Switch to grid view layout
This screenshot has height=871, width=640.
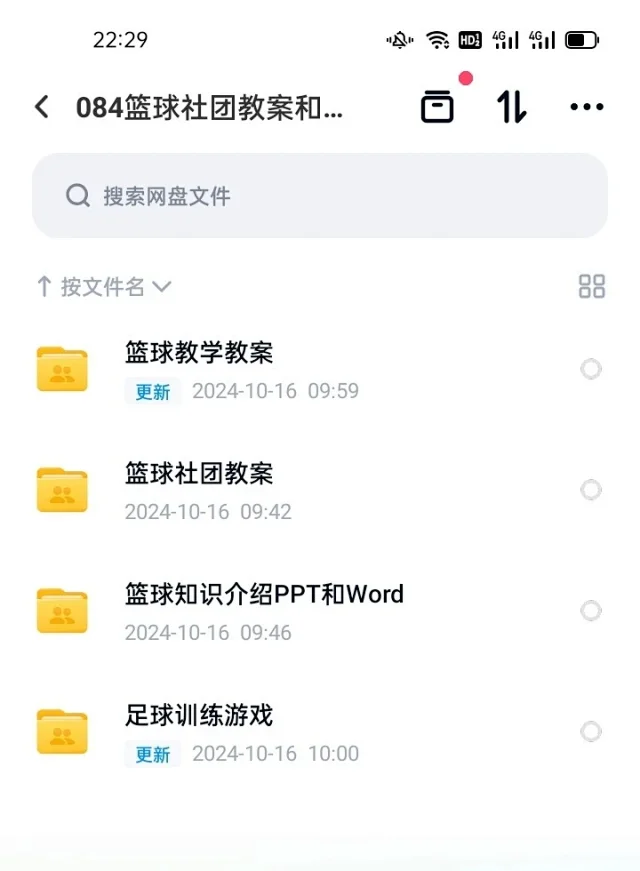point(592,286)
